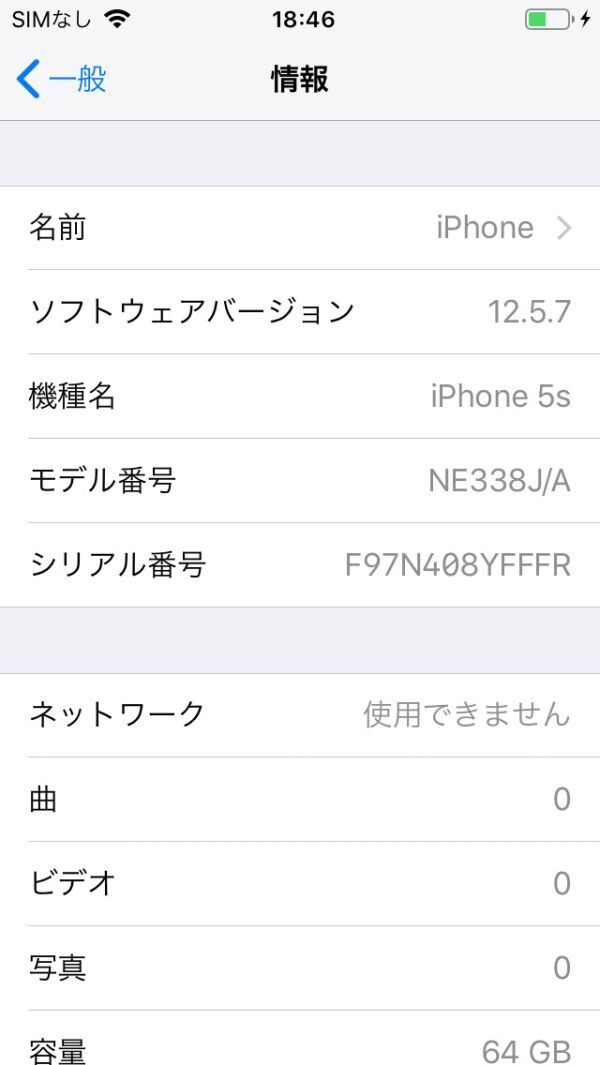Open the 名前 row to rename the iPhone
This screenshot has width=600, height=1065.
300,228
